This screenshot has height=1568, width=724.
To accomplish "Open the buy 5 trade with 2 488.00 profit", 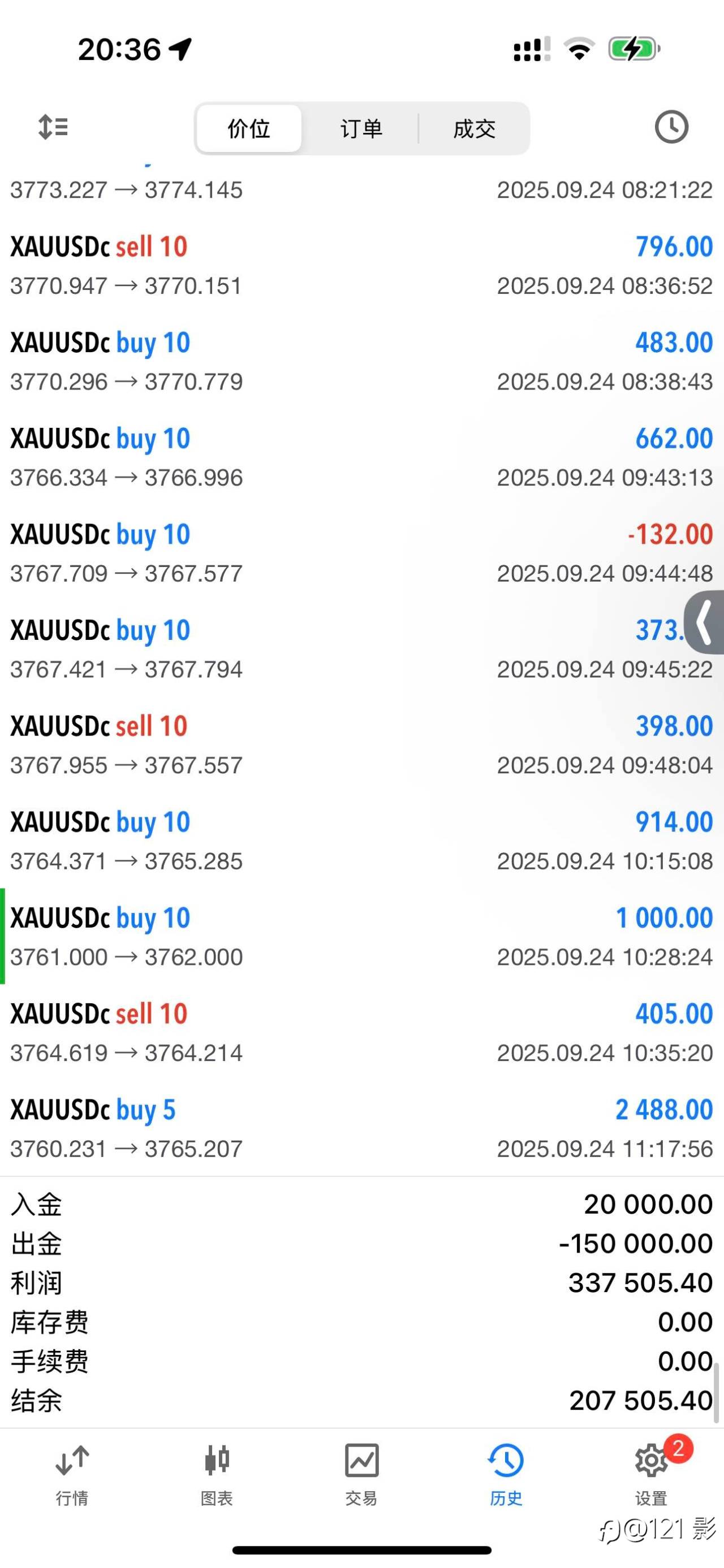I will coord(361,1129).
